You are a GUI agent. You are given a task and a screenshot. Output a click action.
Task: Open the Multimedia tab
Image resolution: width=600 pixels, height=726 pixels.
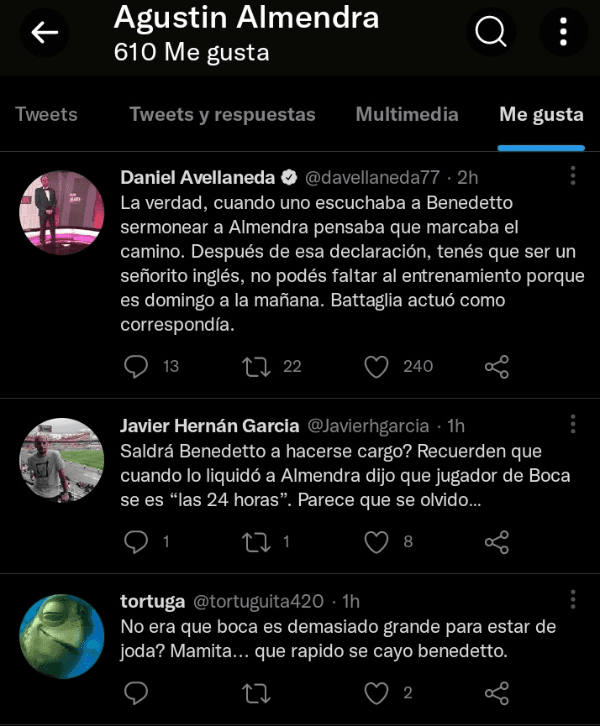point(407,114)
